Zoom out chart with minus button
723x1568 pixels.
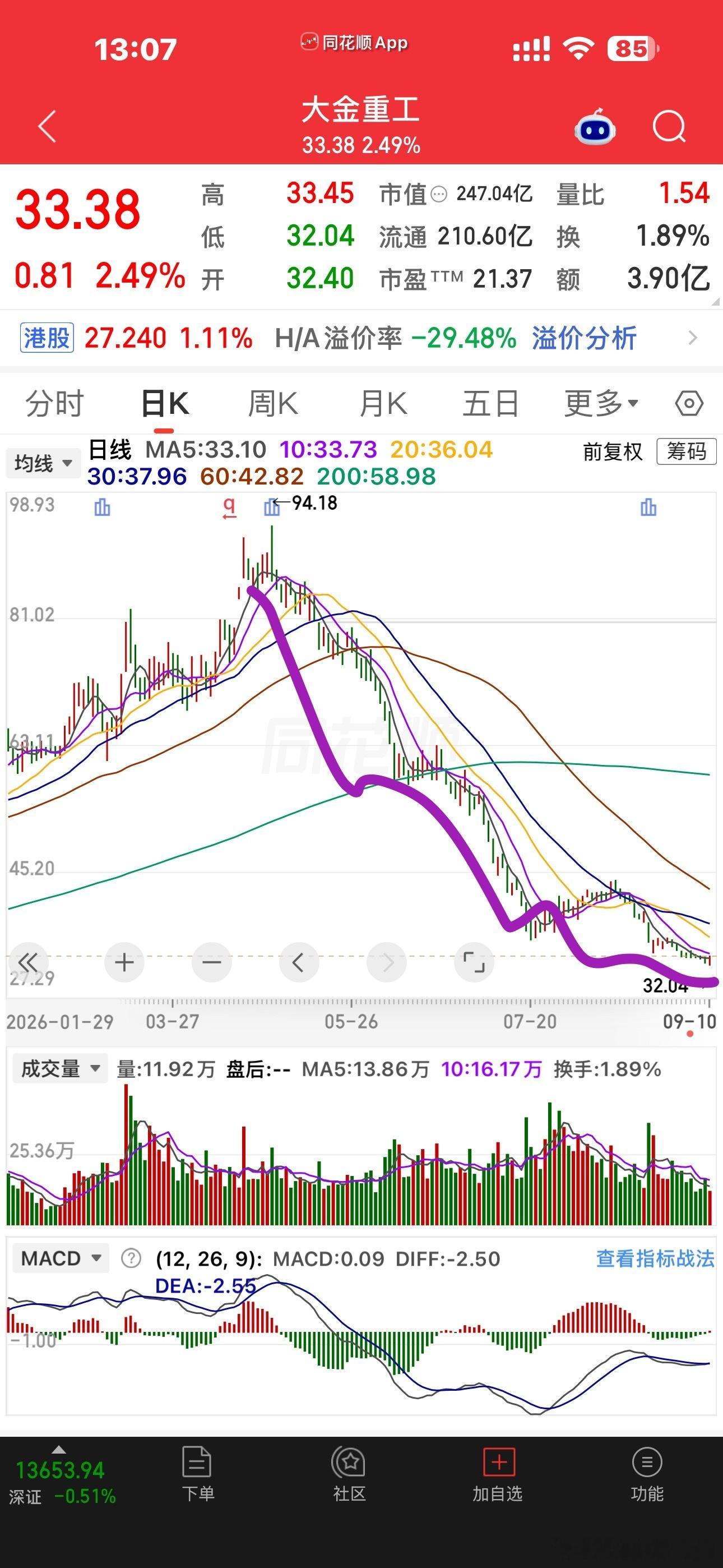coord(212,962)
